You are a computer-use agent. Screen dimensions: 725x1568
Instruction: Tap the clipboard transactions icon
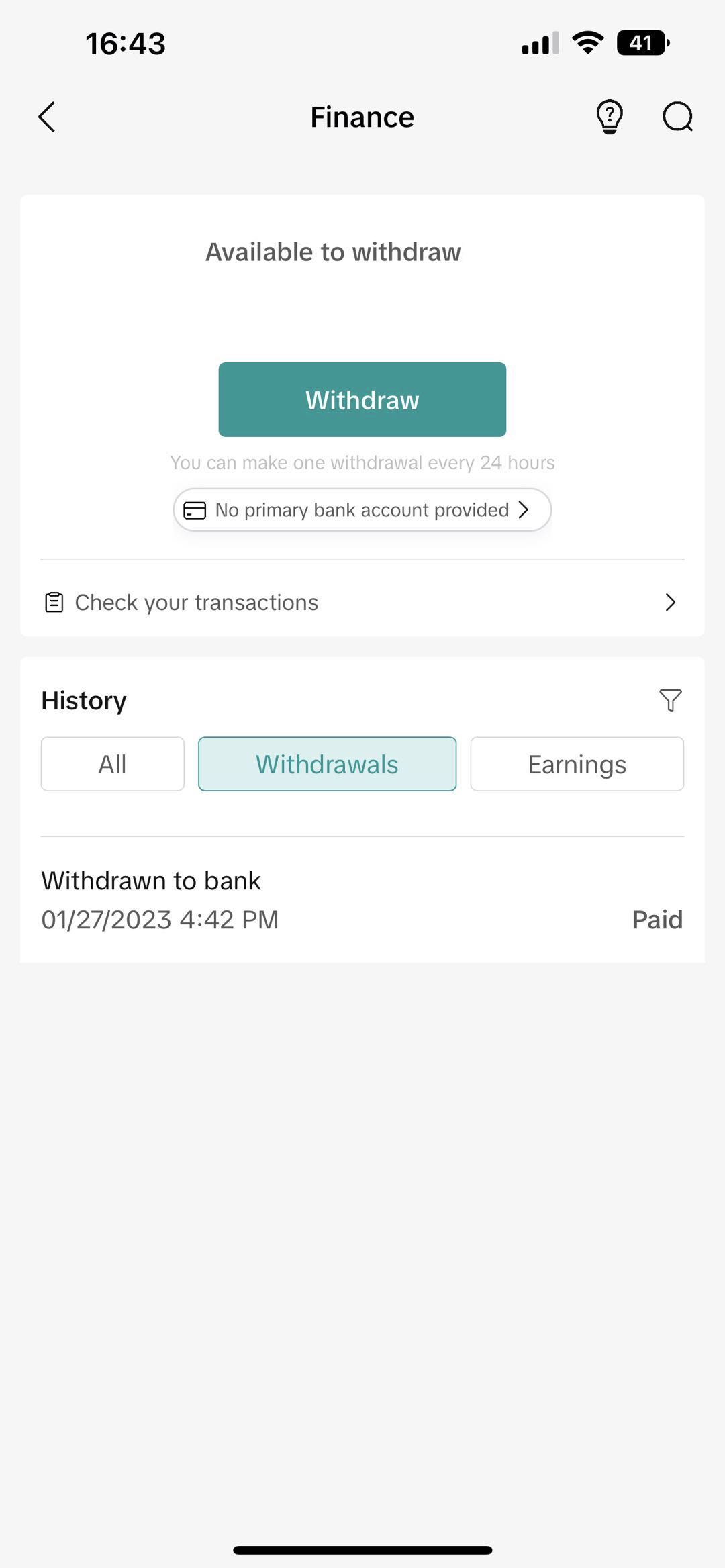tap(54, 602)
